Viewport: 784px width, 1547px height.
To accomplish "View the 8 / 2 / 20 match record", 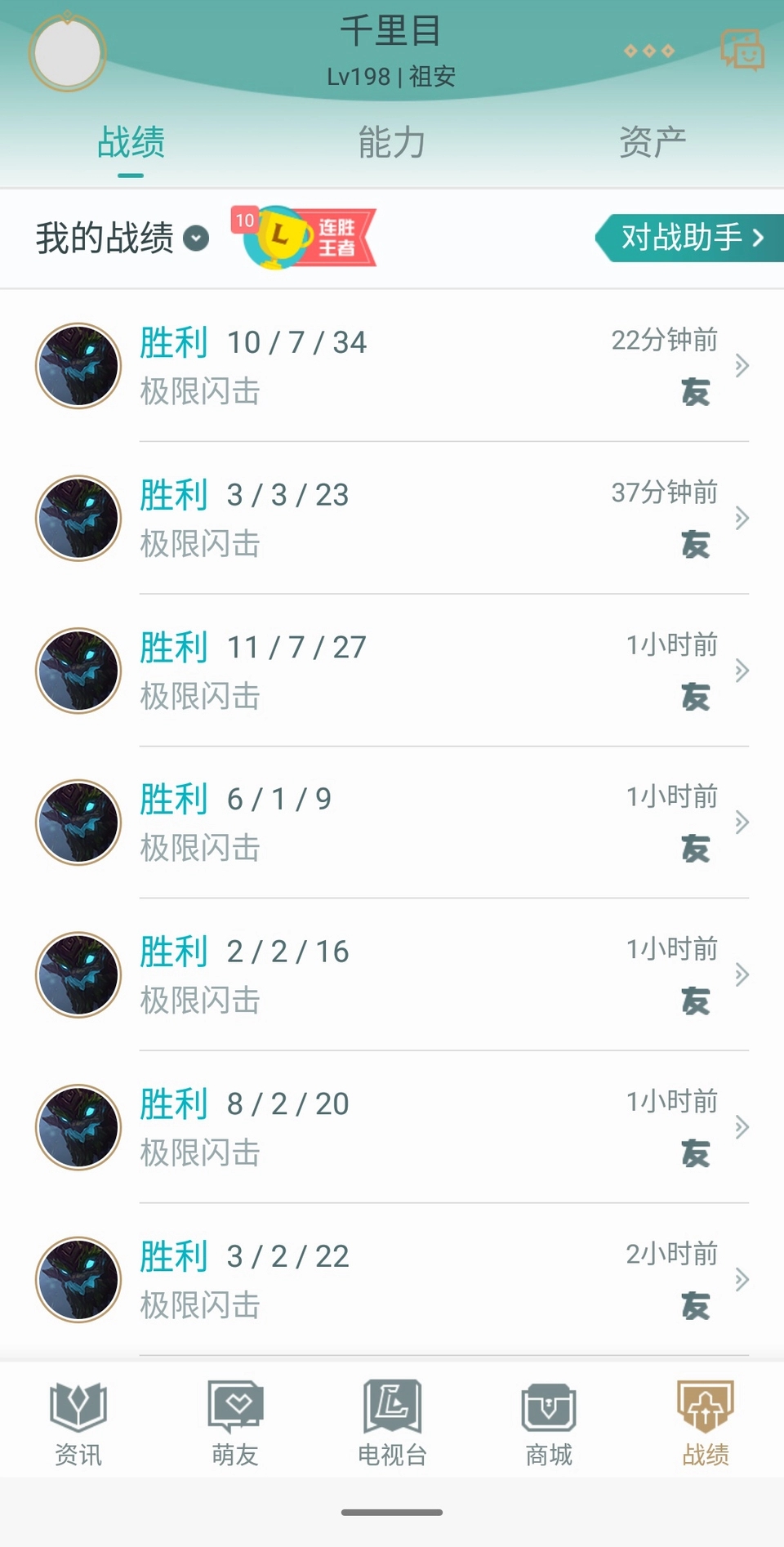I will click(392, 1127).
